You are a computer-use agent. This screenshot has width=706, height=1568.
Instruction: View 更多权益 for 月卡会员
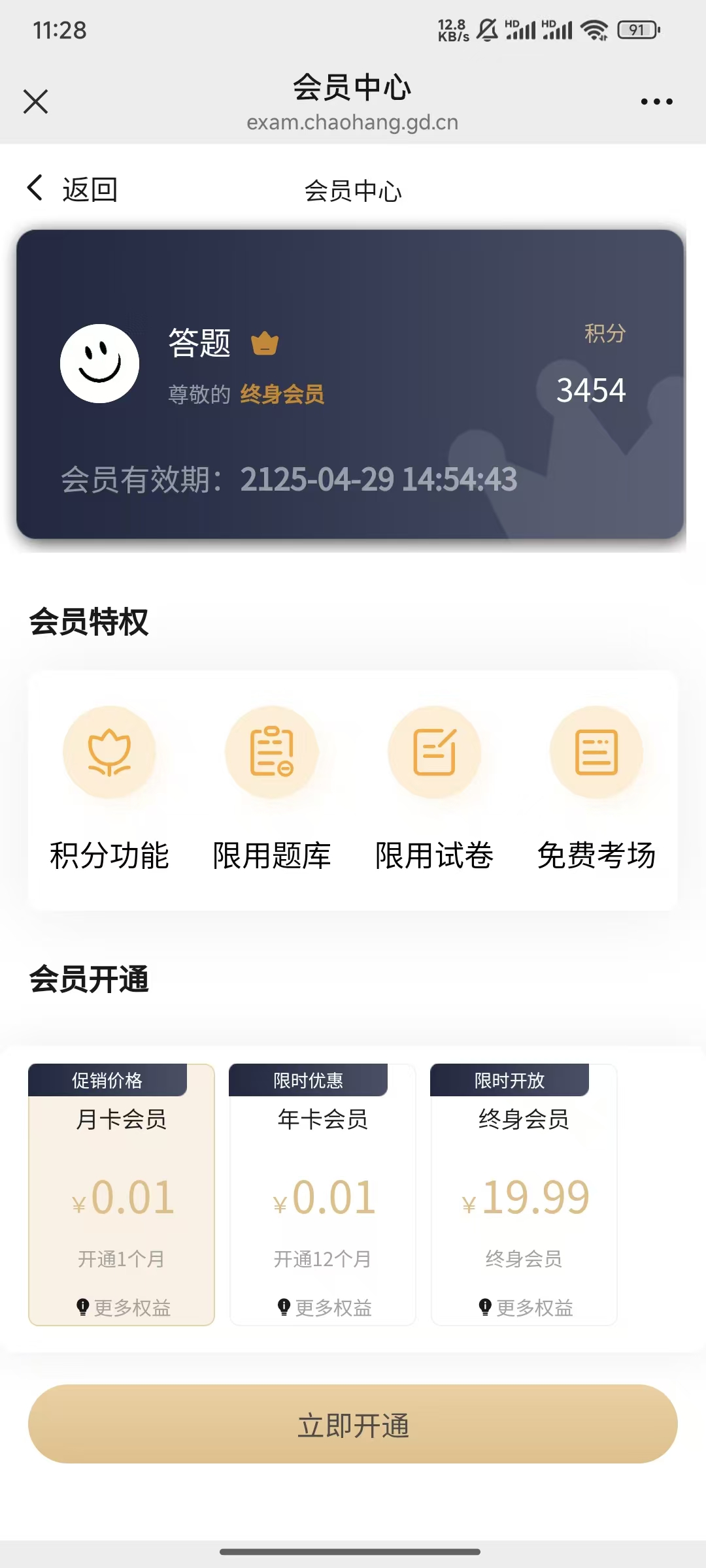click(x=124, y=1307)
